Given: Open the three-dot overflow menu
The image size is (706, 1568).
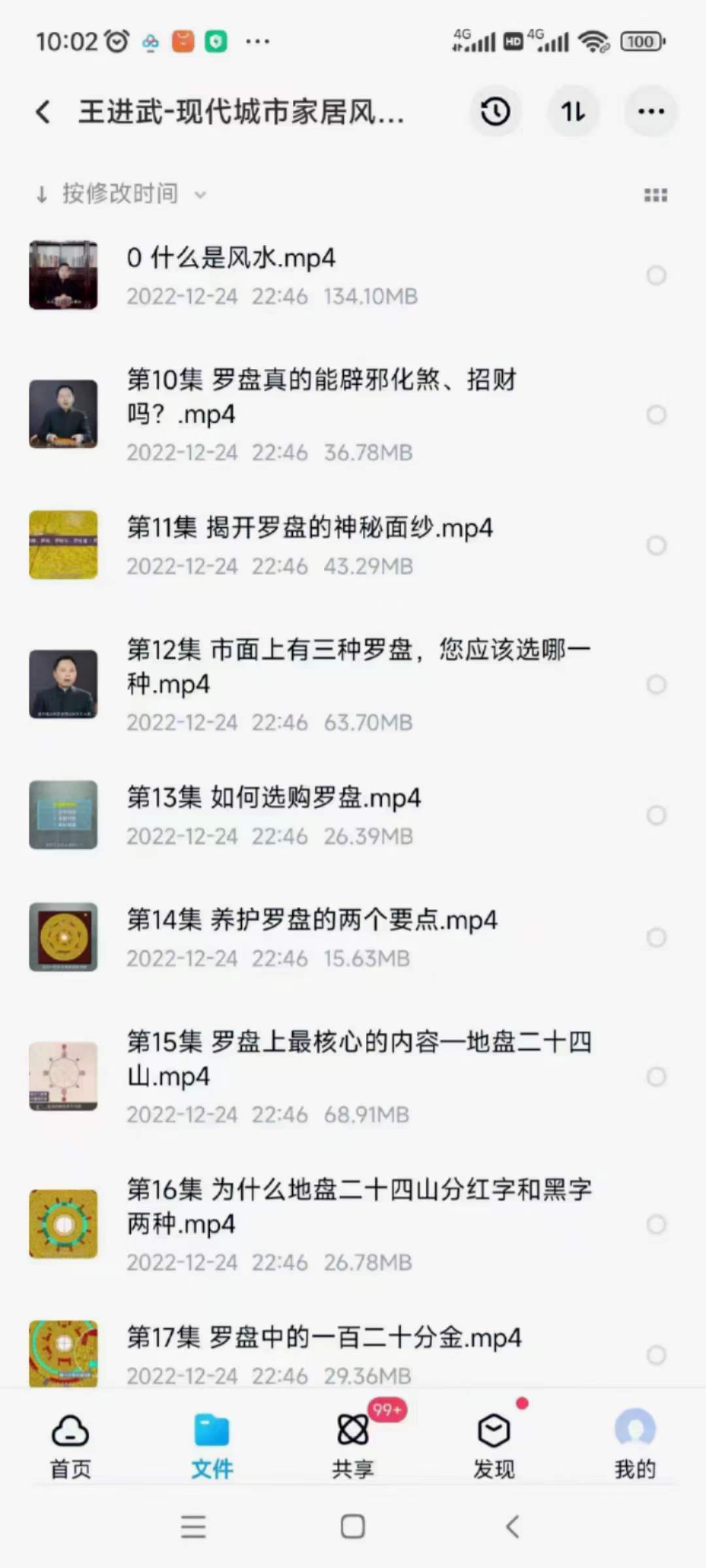Looking at the screenshot, I should (x=651, y=112).
